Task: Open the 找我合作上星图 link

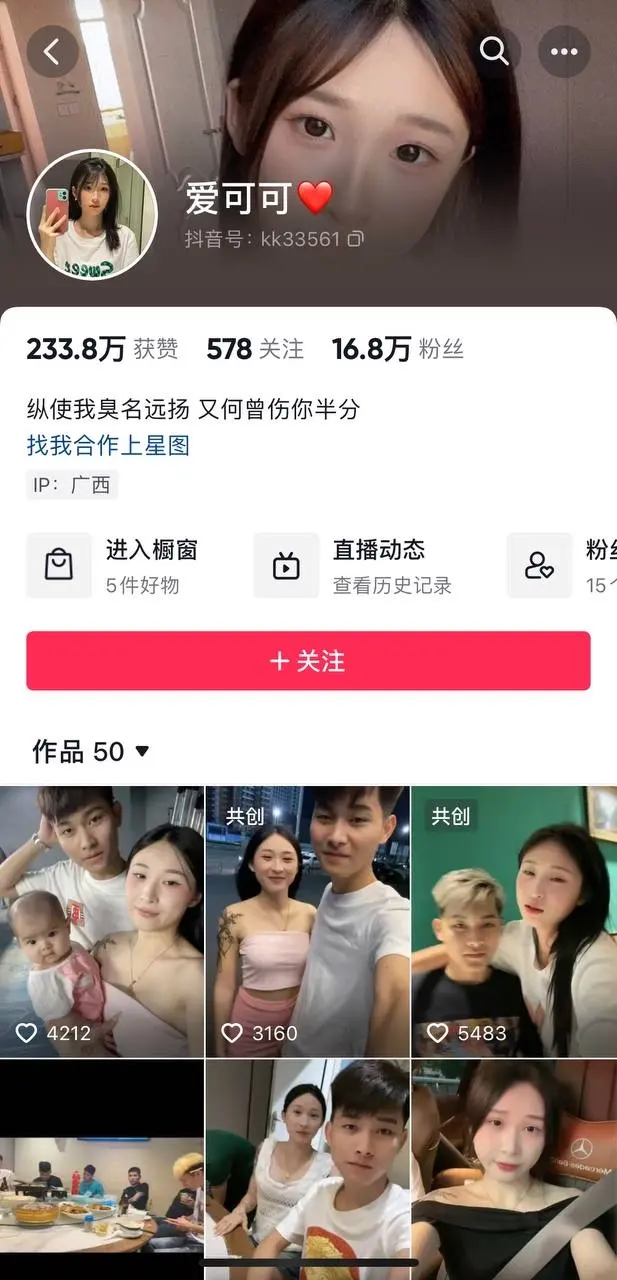Action: (108, 445)
